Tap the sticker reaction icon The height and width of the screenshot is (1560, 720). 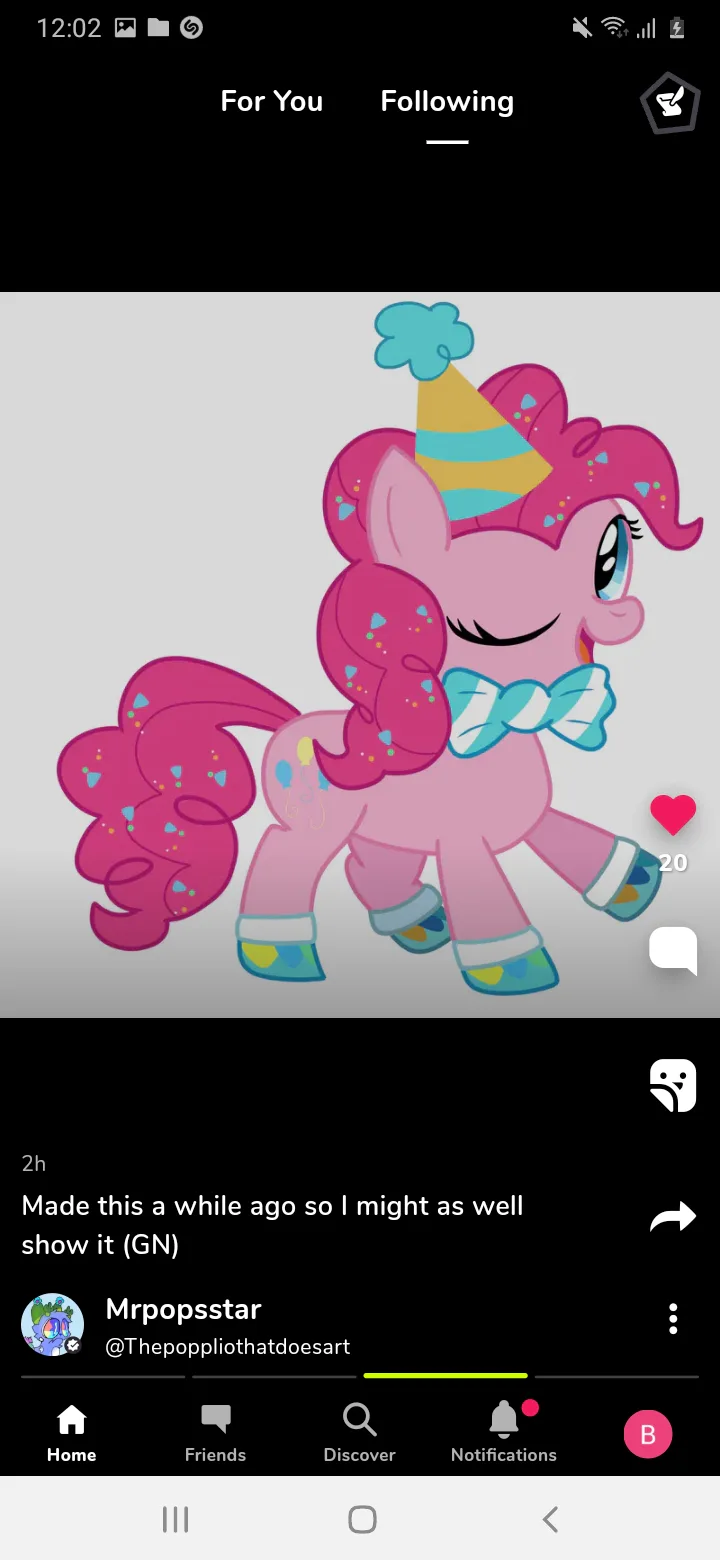point(673,1085)
